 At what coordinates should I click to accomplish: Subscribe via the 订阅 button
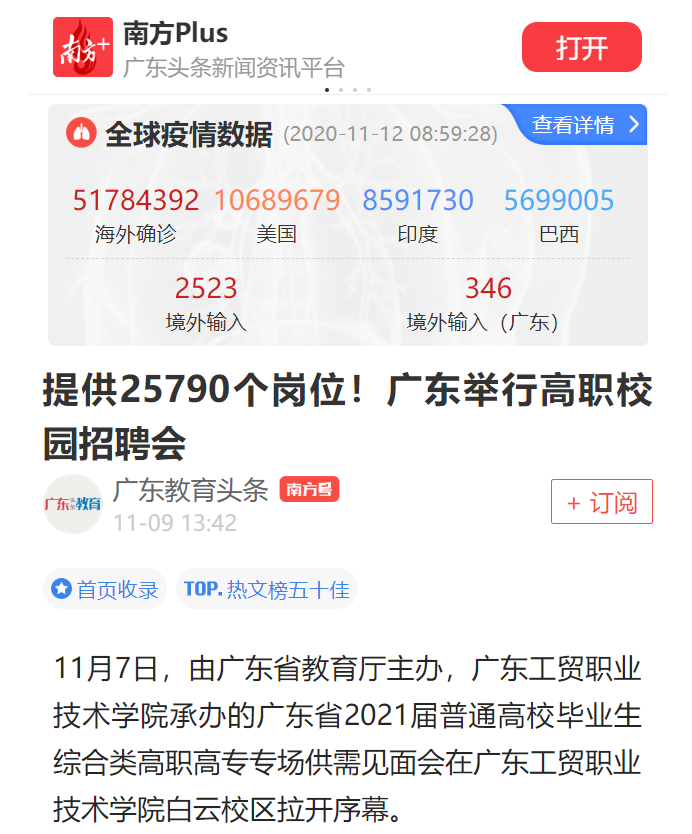[601, 502]
